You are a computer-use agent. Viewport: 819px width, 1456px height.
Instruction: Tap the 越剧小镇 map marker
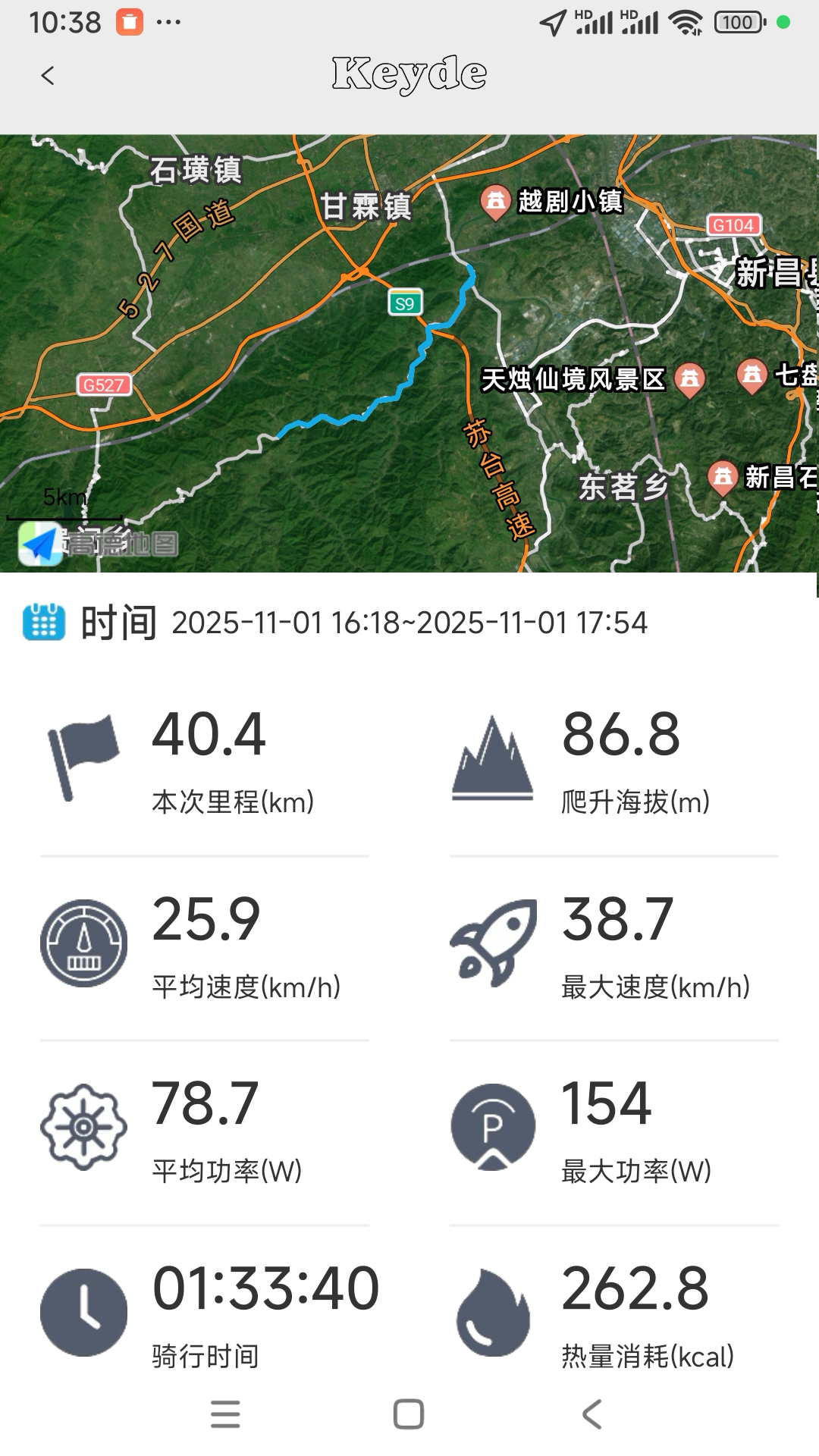point(497,202)
